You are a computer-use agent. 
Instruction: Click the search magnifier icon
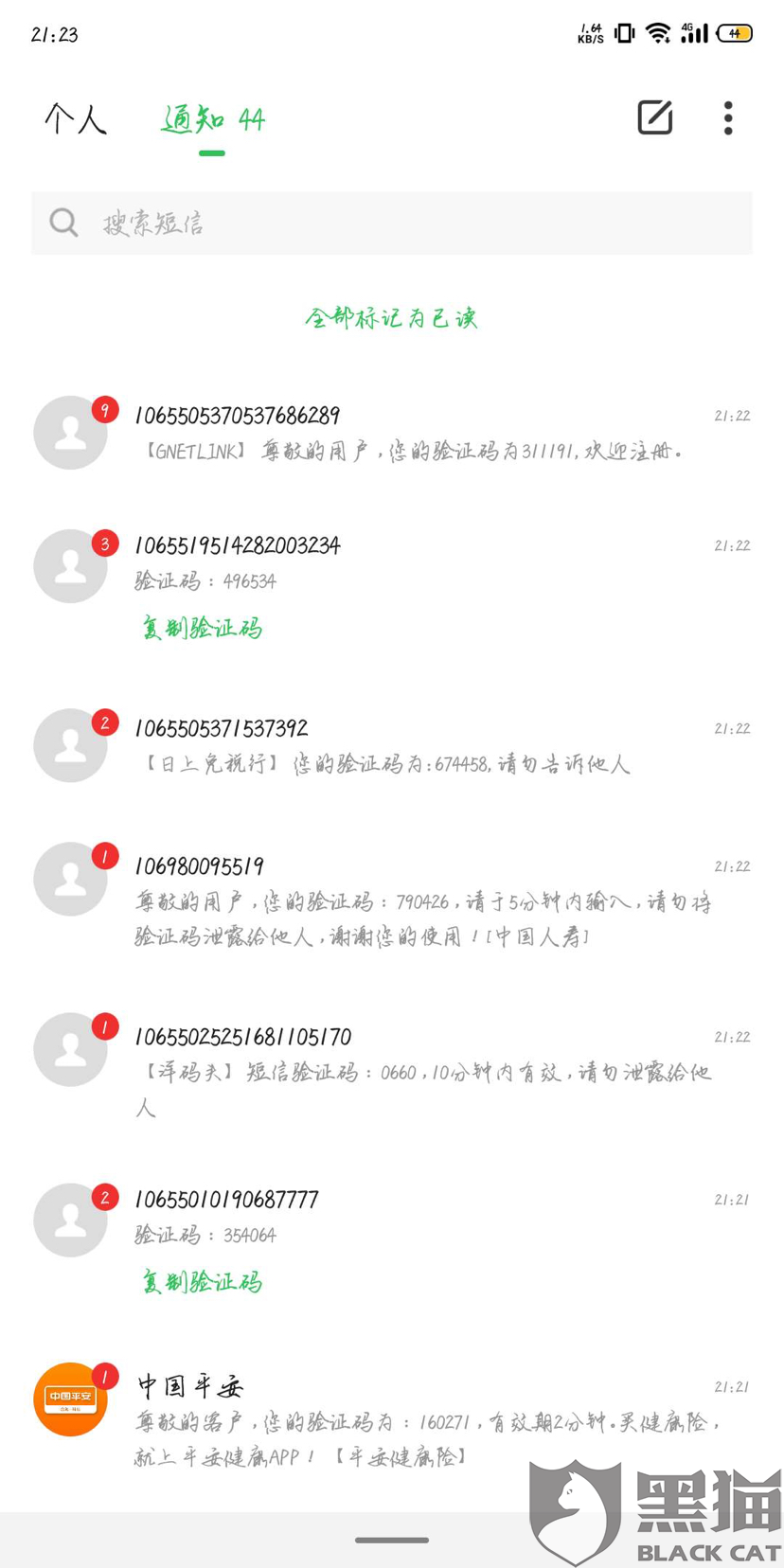63,223
